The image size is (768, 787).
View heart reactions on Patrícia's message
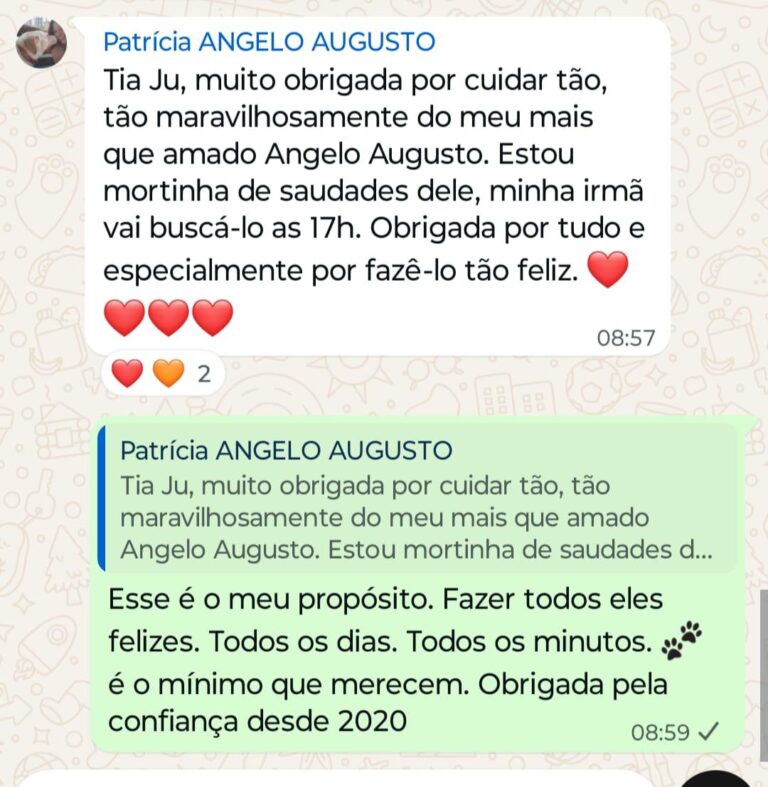tap(160, 375)
